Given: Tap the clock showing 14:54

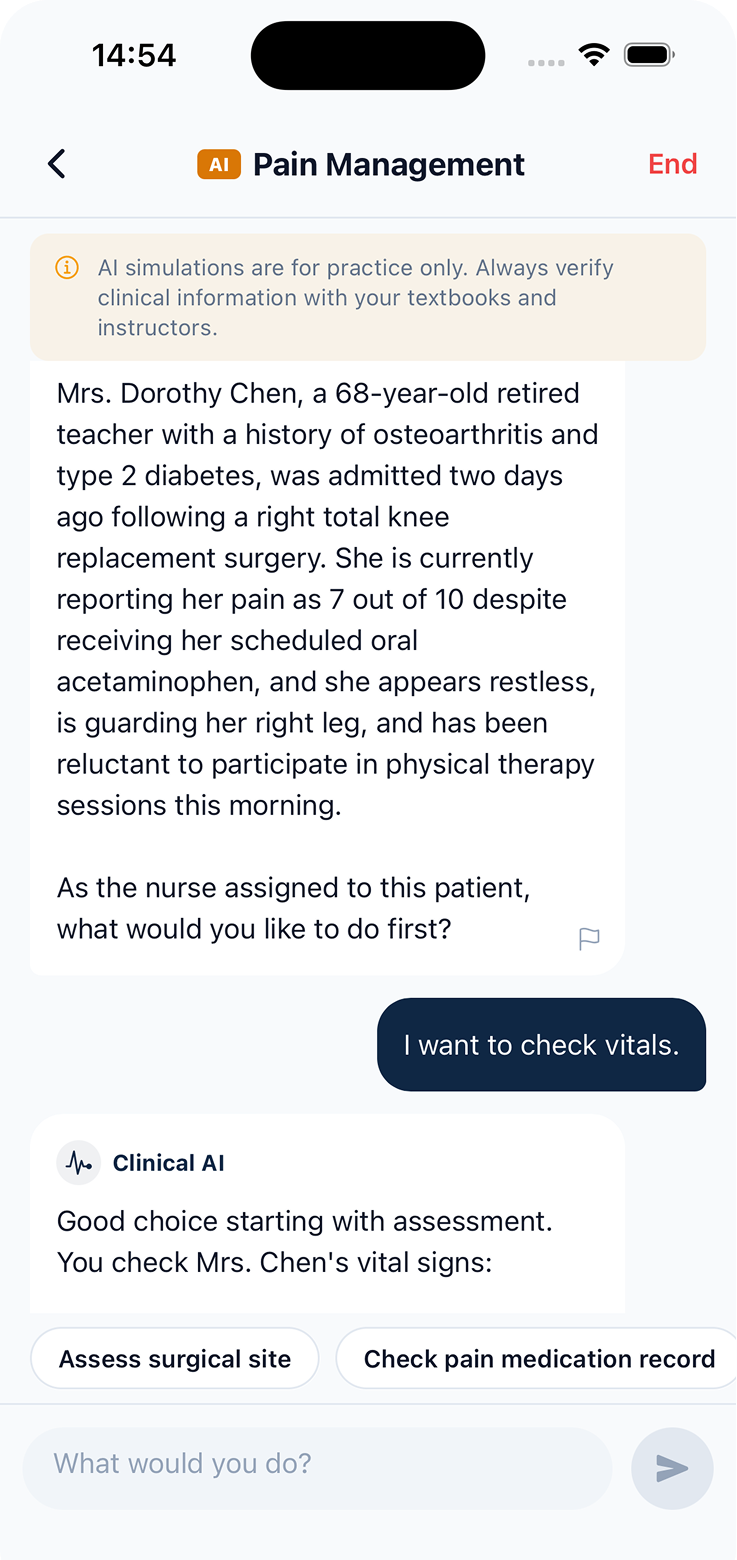Looking at the screenshot, I should point(134,55).
